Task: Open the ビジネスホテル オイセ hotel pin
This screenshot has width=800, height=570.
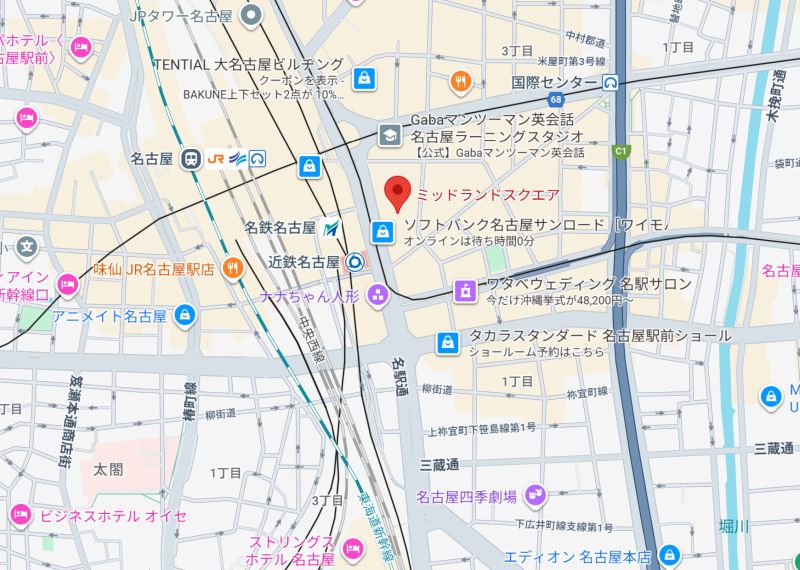Action: pos(20,515)
